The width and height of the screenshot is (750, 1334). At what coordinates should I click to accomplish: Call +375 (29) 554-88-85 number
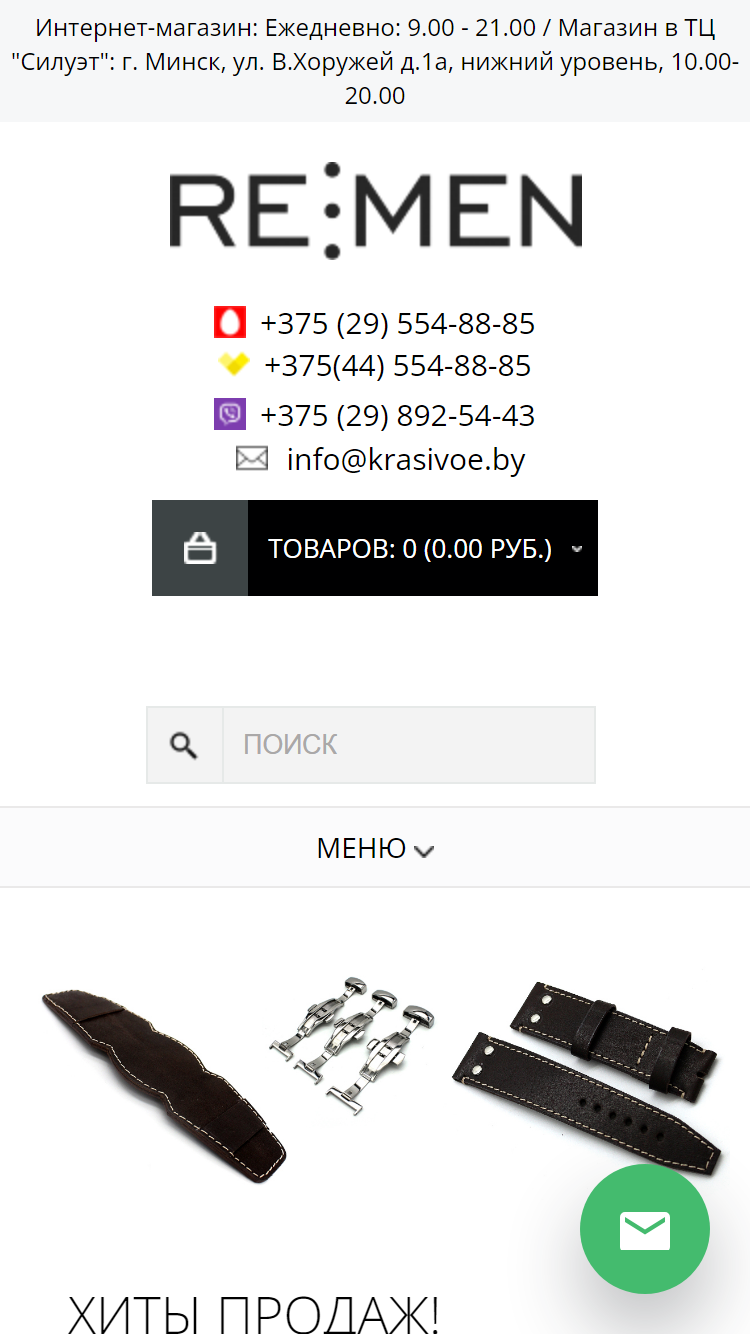[397, 324]
